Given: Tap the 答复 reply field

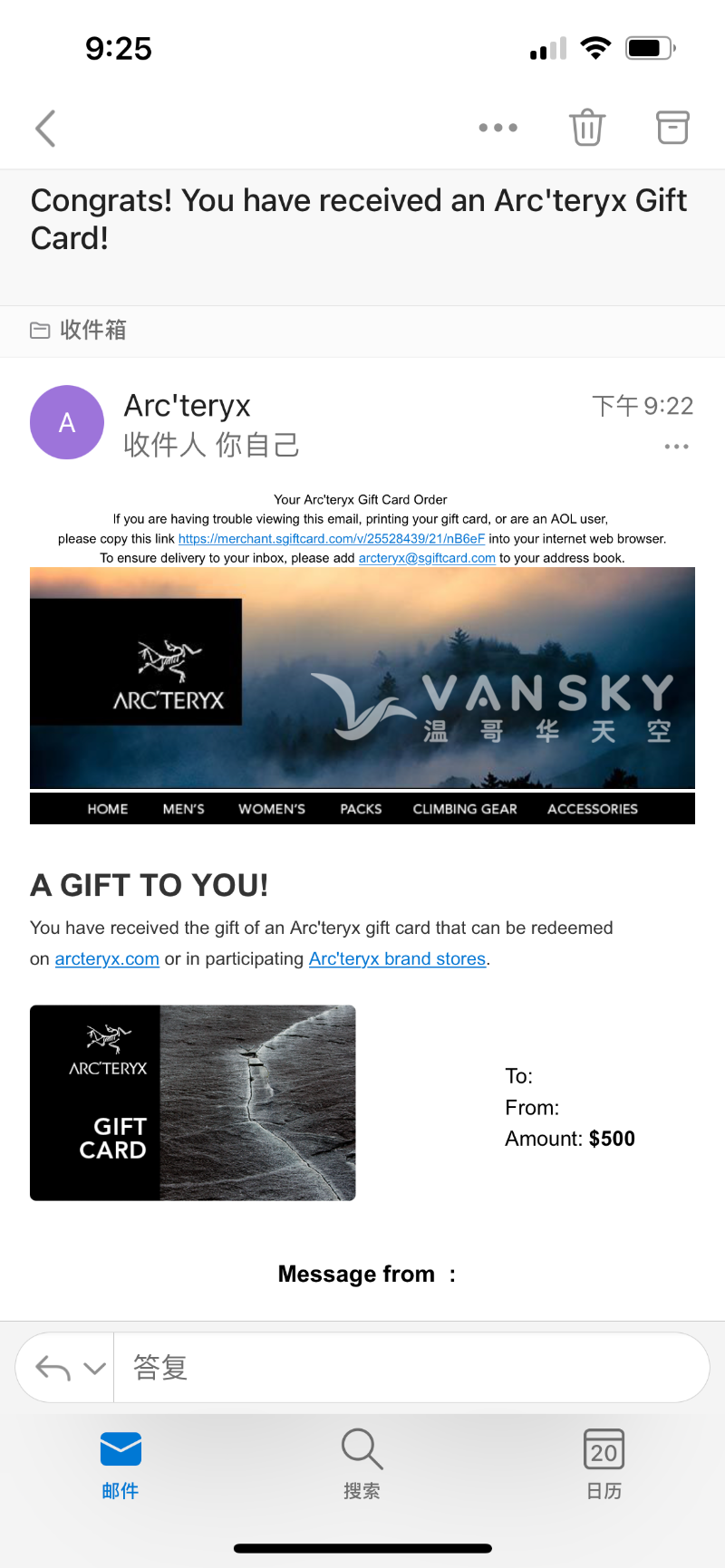Looking at the screenshot, I should (408, 1367).
